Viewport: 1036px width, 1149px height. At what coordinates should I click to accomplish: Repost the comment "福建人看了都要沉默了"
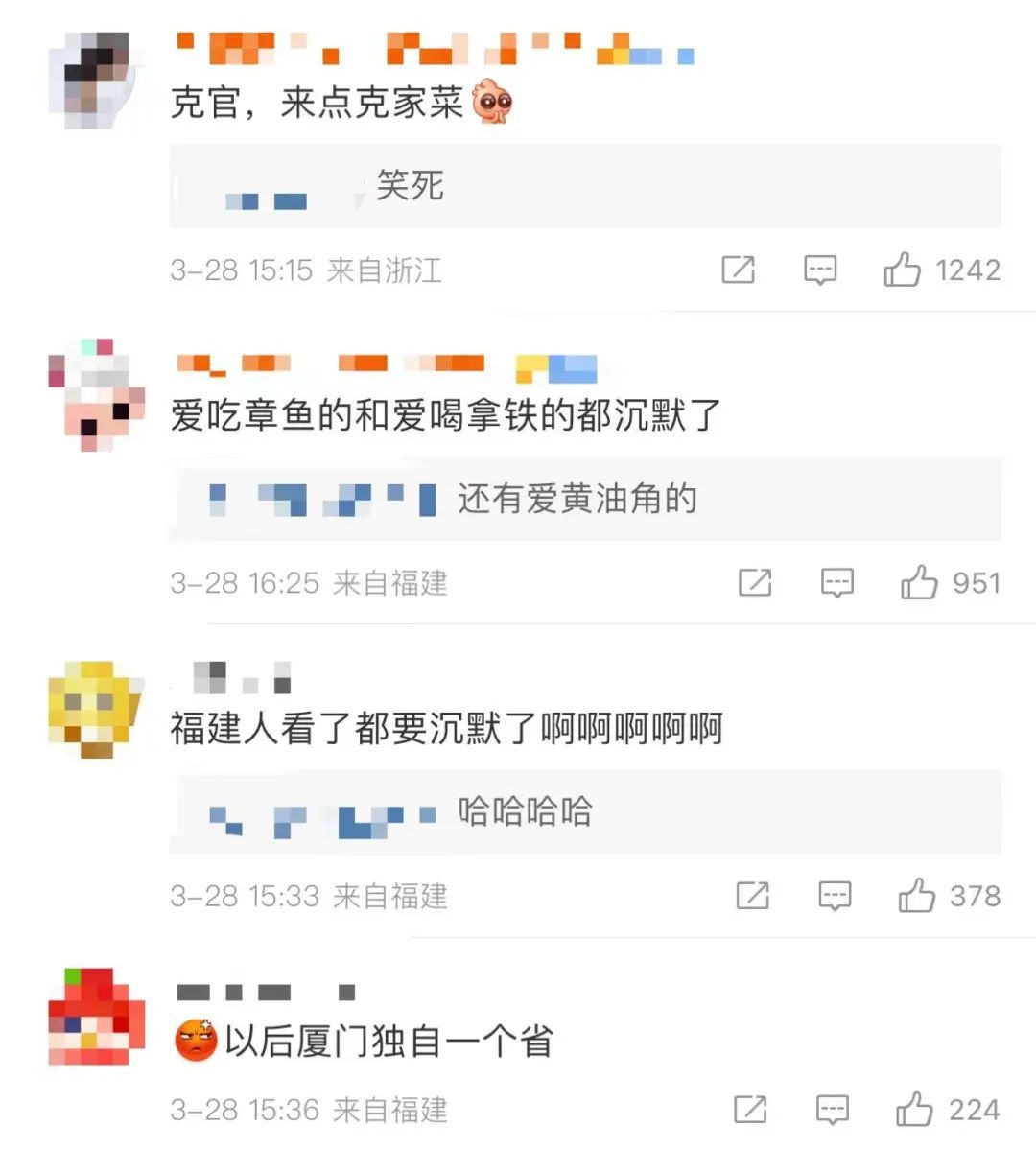[753, 896]
